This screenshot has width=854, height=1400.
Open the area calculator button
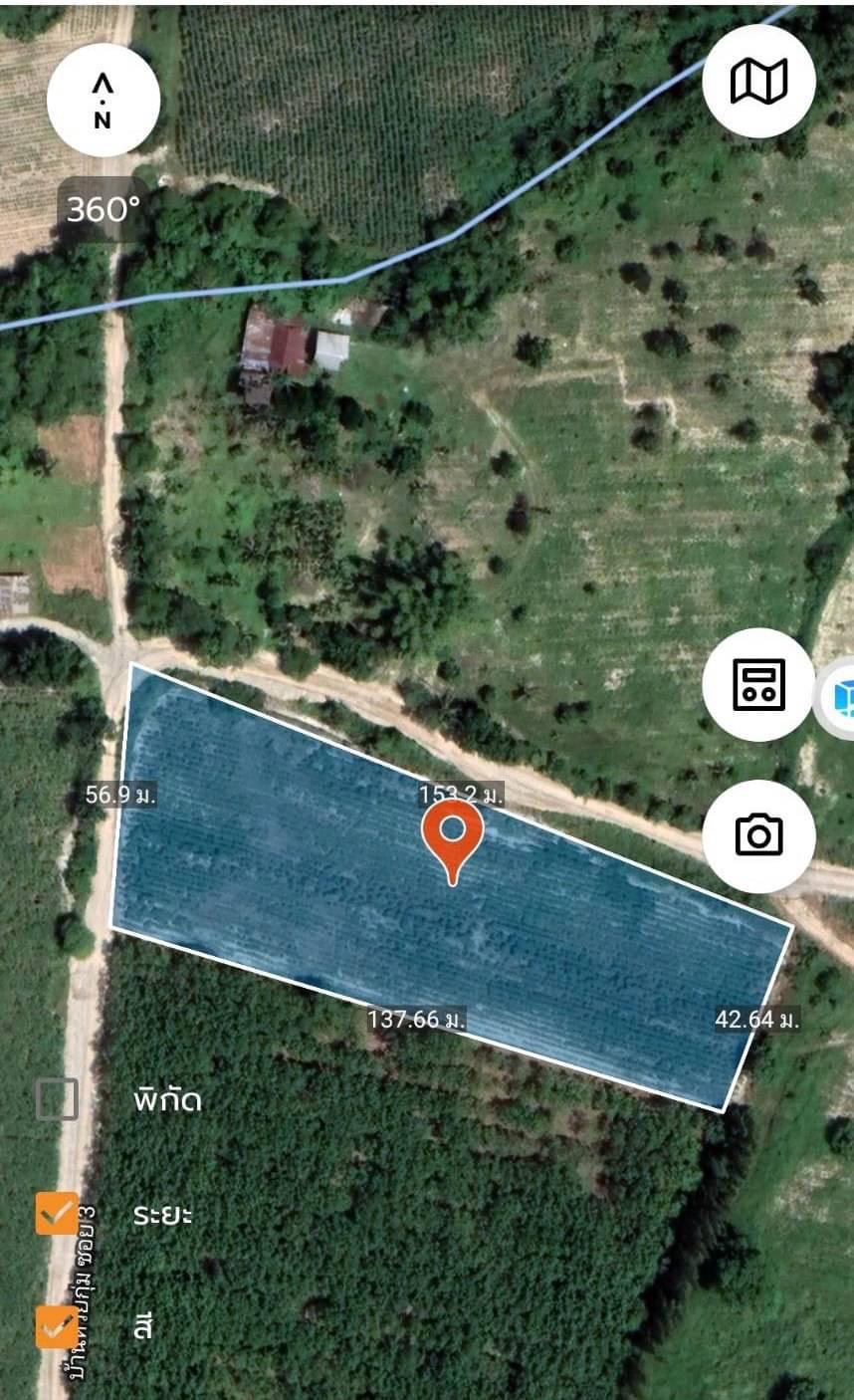758,684
